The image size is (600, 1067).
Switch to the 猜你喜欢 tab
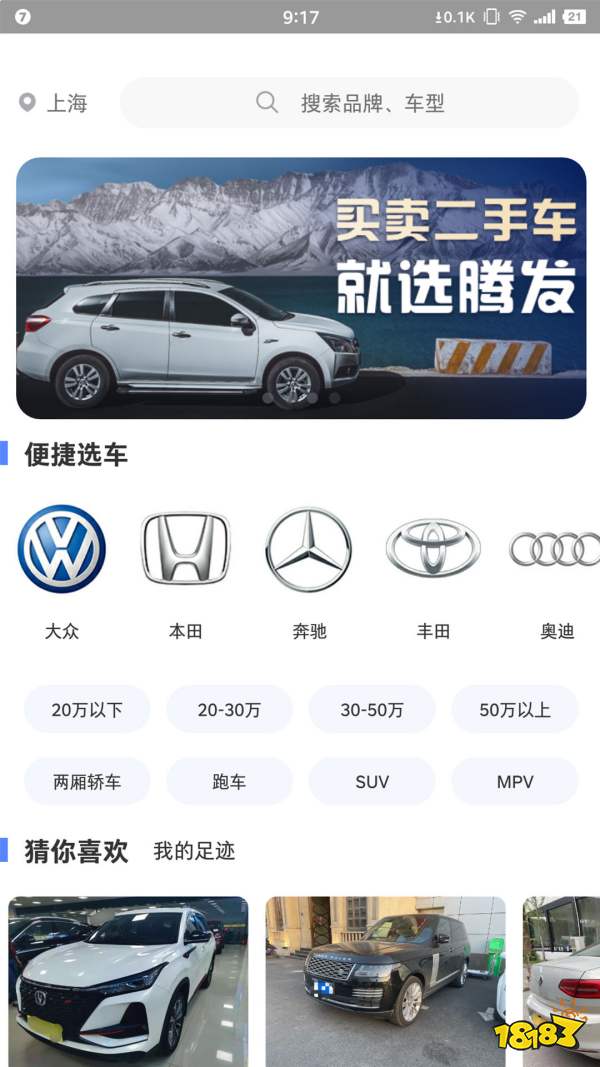point(76,852)
